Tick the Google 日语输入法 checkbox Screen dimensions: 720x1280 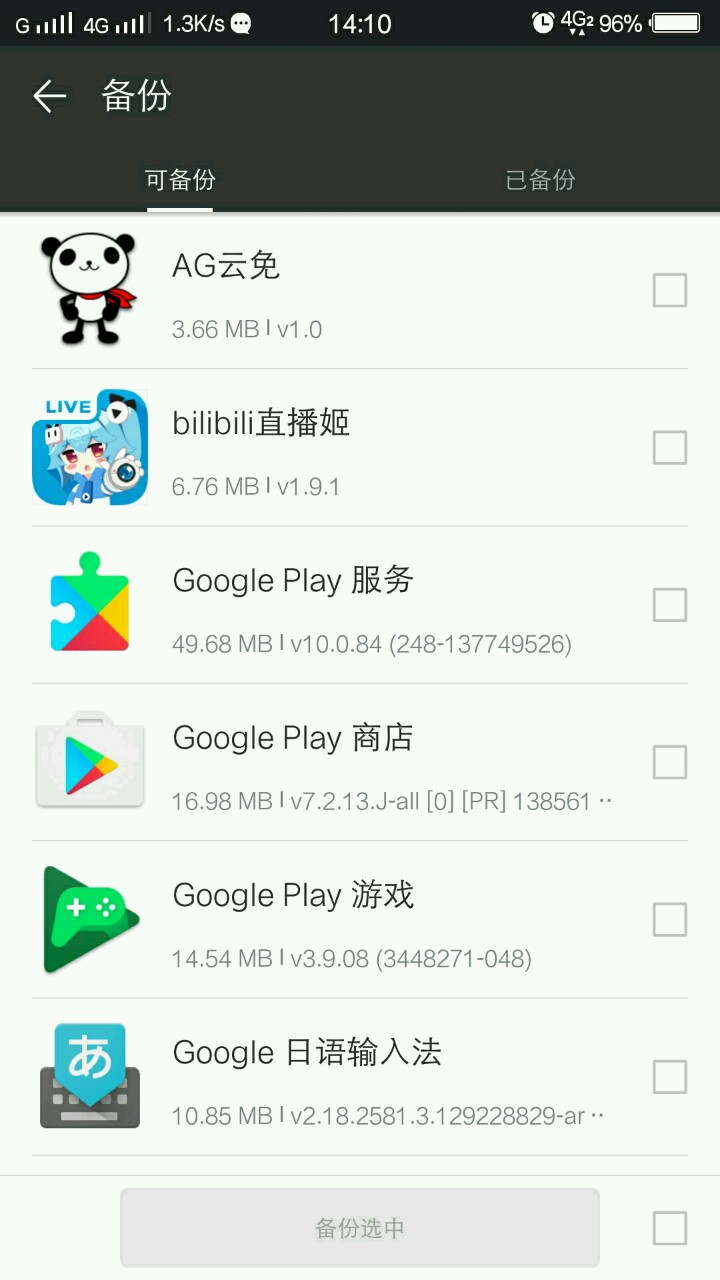pyautogui.click(x=669, y=1077)
